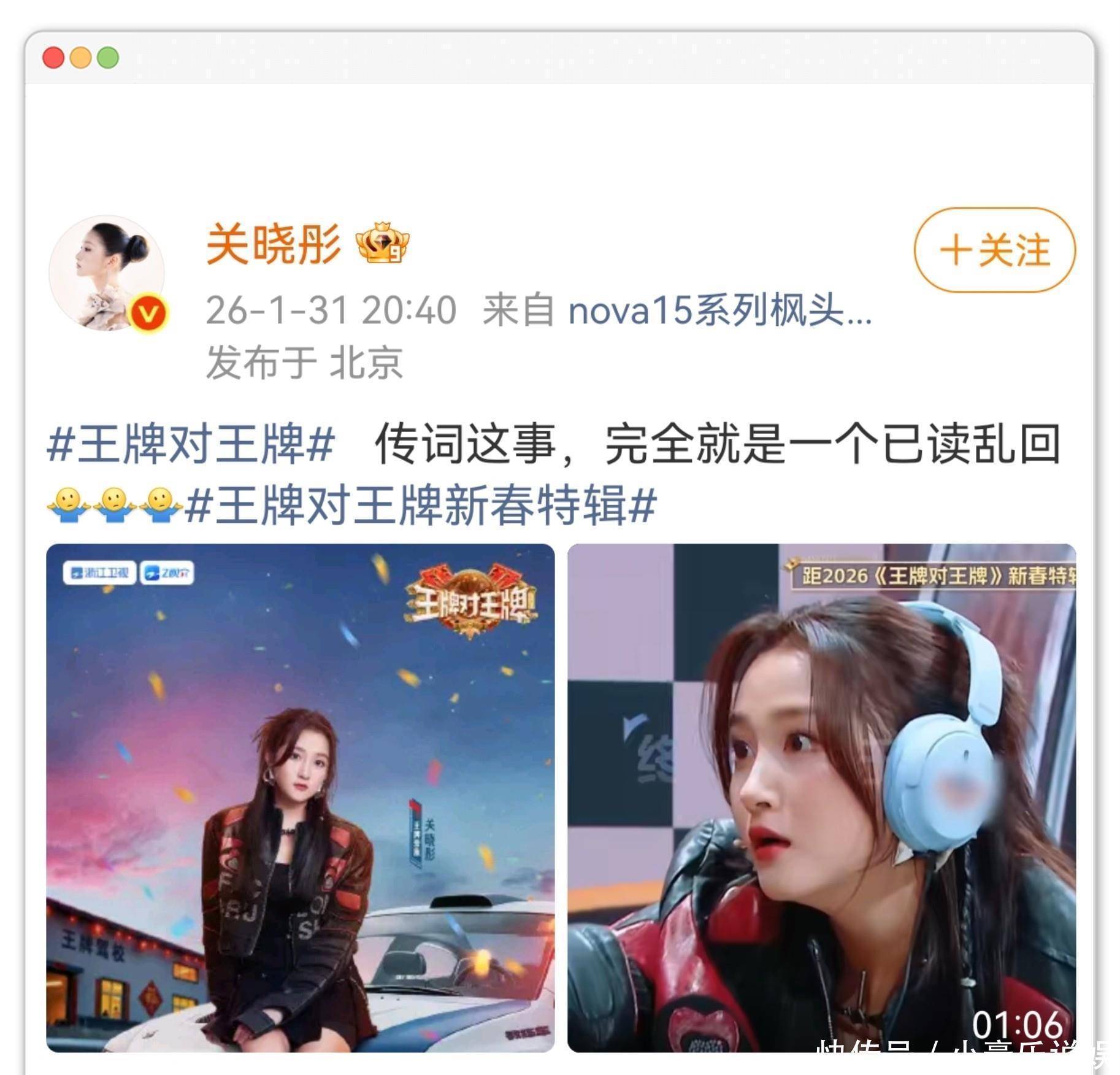Open the nova15系列 source link
Screen dimensions: 1120x1075
pos(719,310)
